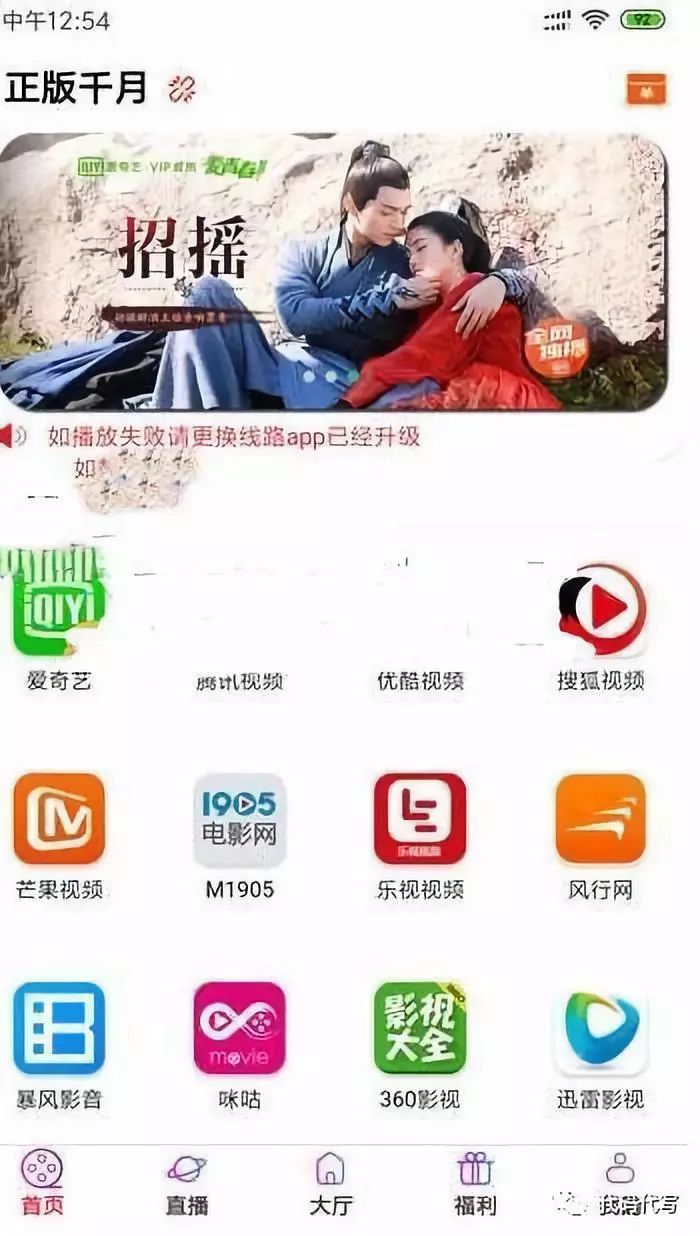Open the profile tab in bottom bar
Screen dimensions: 700x1236
[621, 1170]
